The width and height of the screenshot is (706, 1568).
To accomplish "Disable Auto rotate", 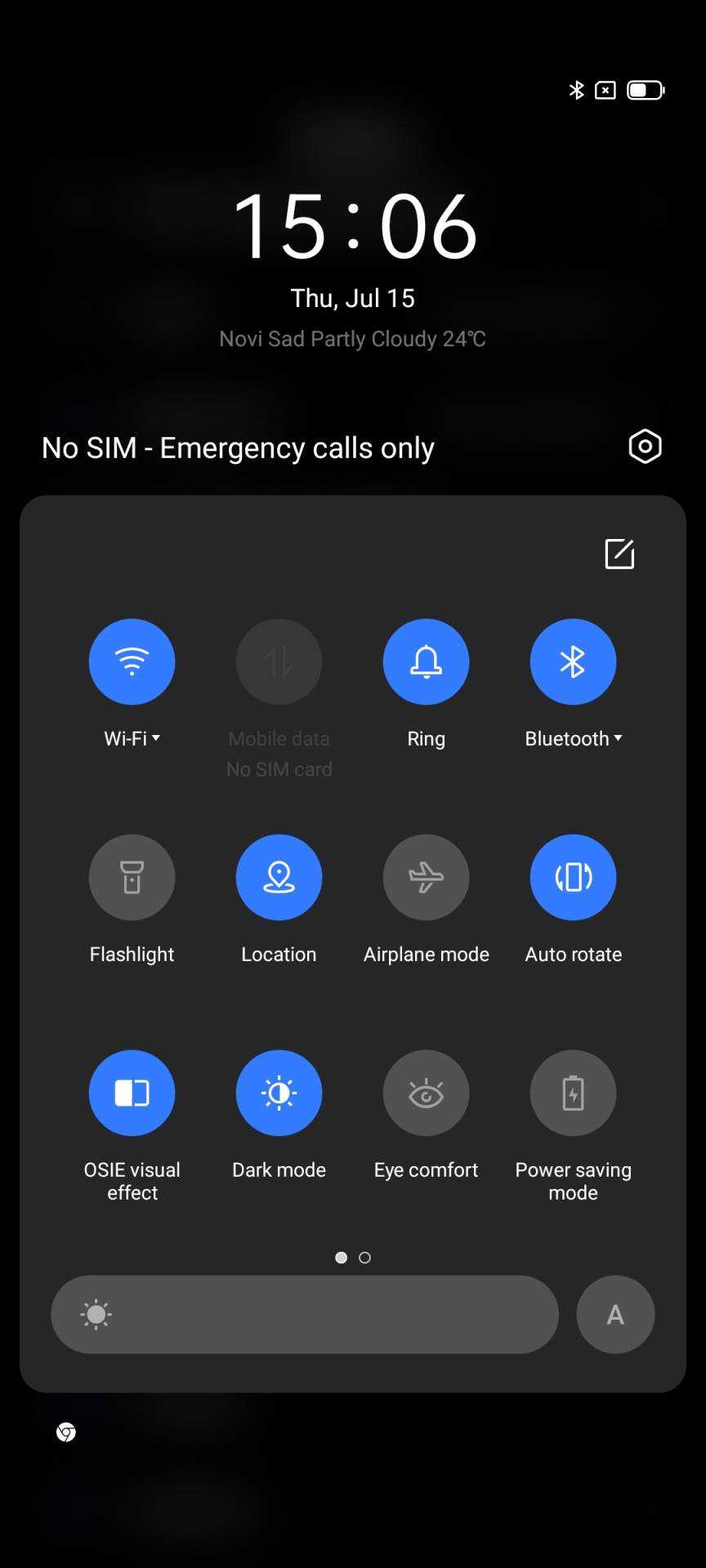I will pos(573,877).
